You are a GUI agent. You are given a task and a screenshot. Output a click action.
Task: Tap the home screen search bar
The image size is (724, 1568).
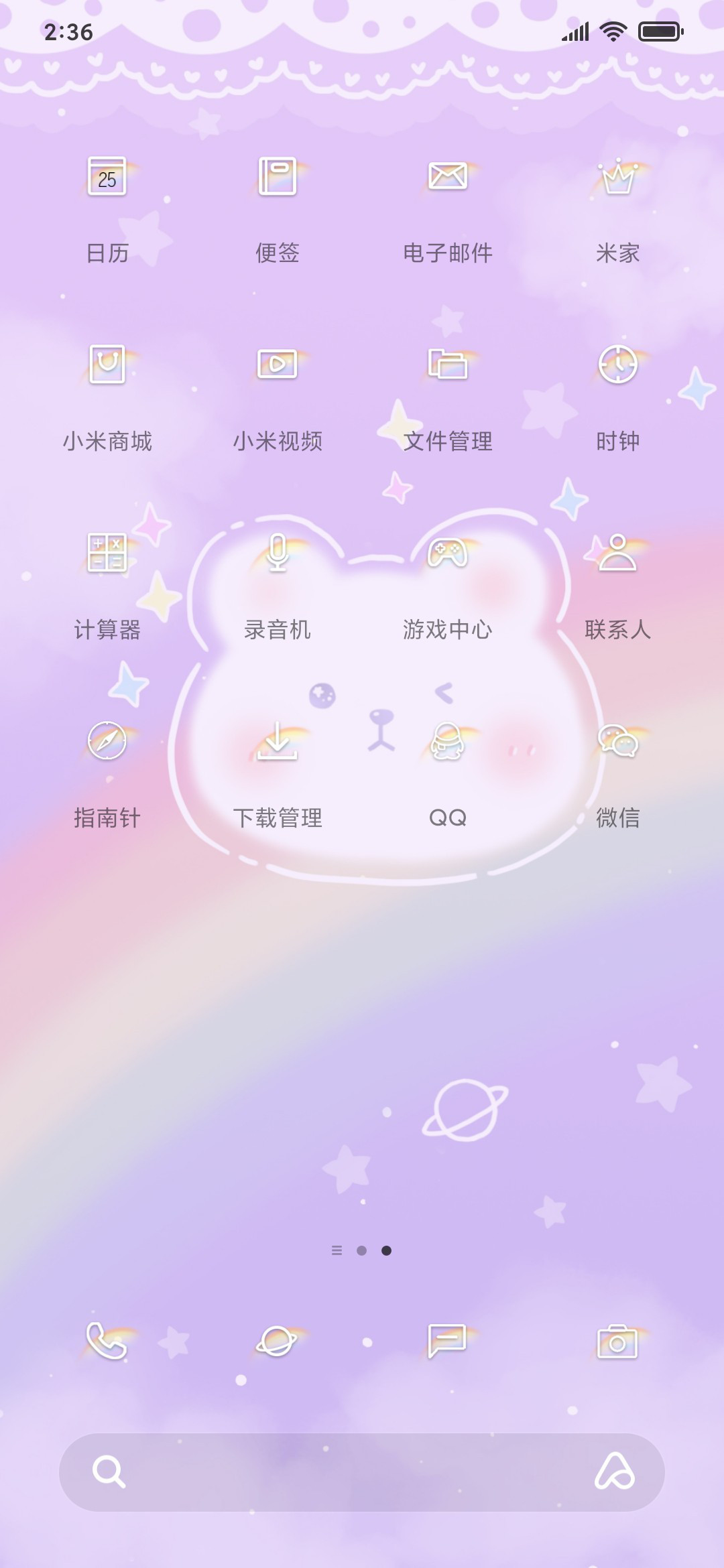(362, 1472)
